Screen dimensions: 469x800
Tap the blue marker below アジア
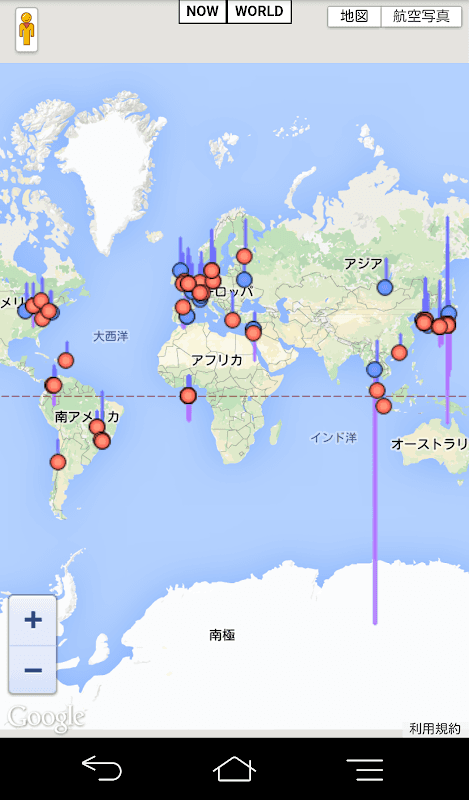point(385,287)
